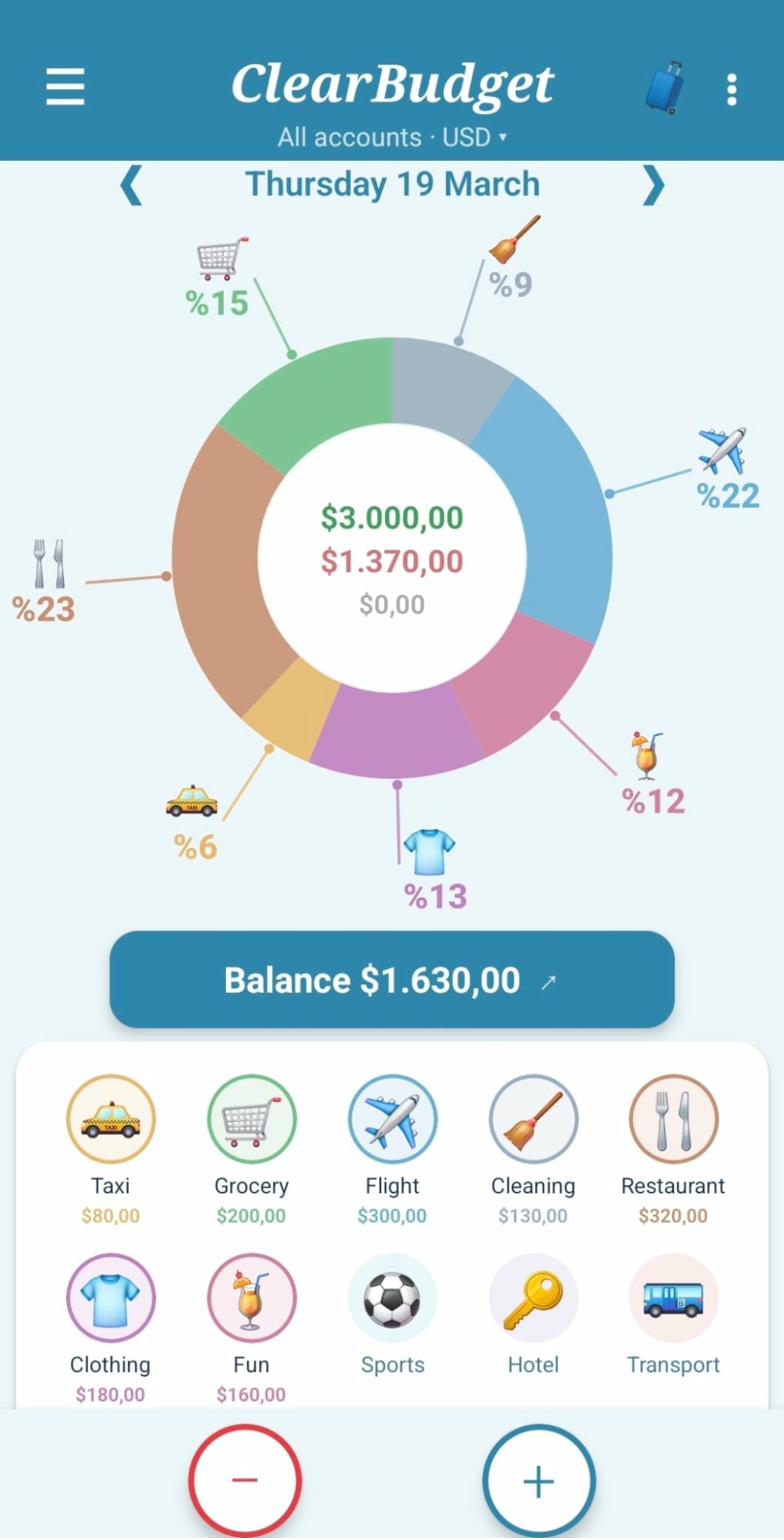Select the Flight category icon
The height and width of the screenshot is (1540, 784).
[392, 1118]
